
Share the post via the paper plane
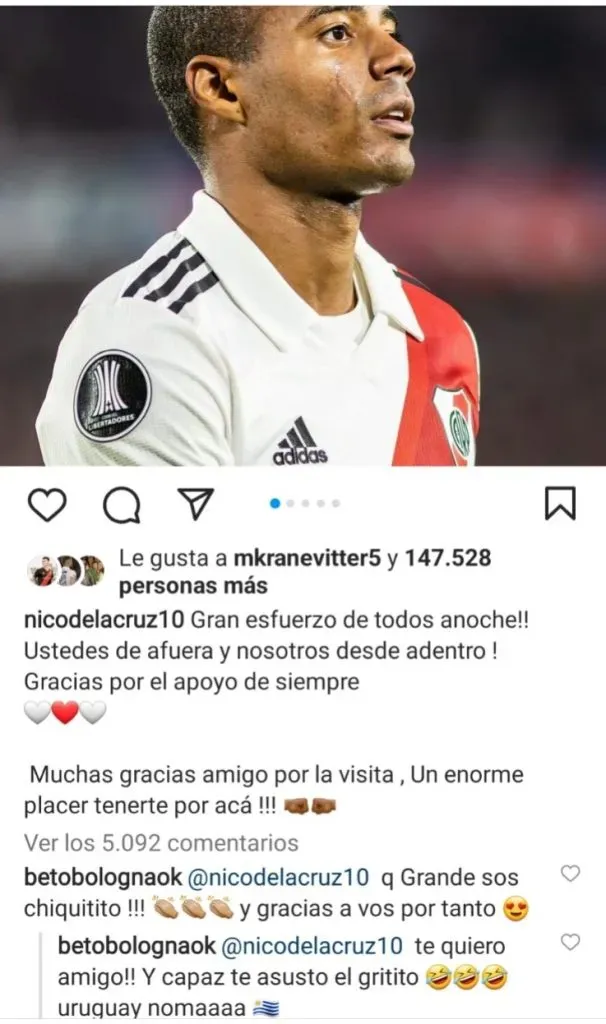(192, 504)
